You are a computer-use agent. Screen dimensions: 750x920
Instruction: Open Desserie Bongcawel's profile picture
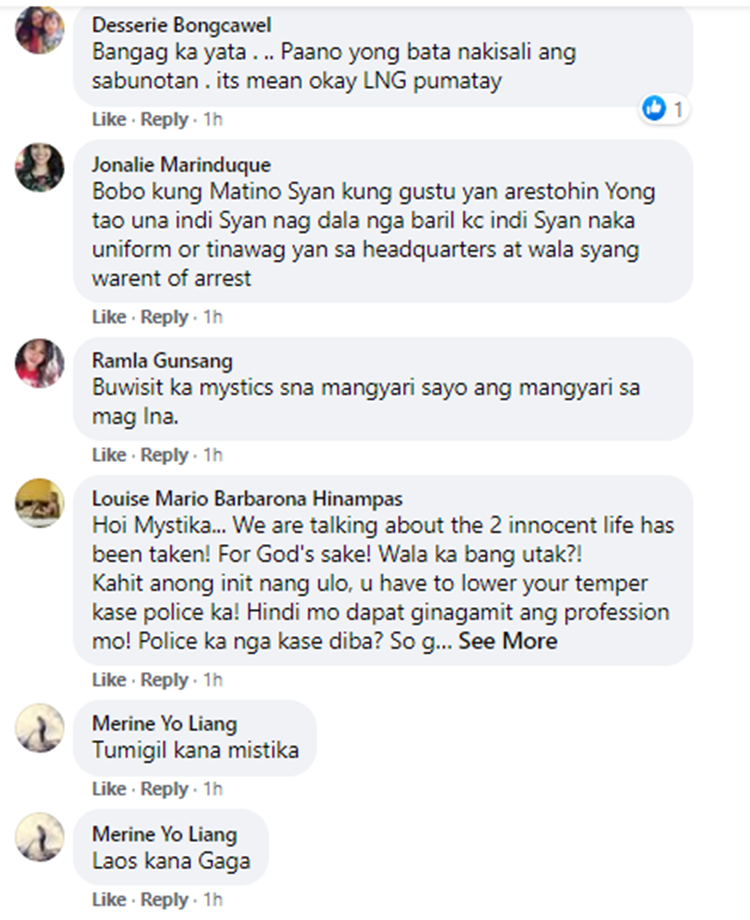click(x=40, y=30)
